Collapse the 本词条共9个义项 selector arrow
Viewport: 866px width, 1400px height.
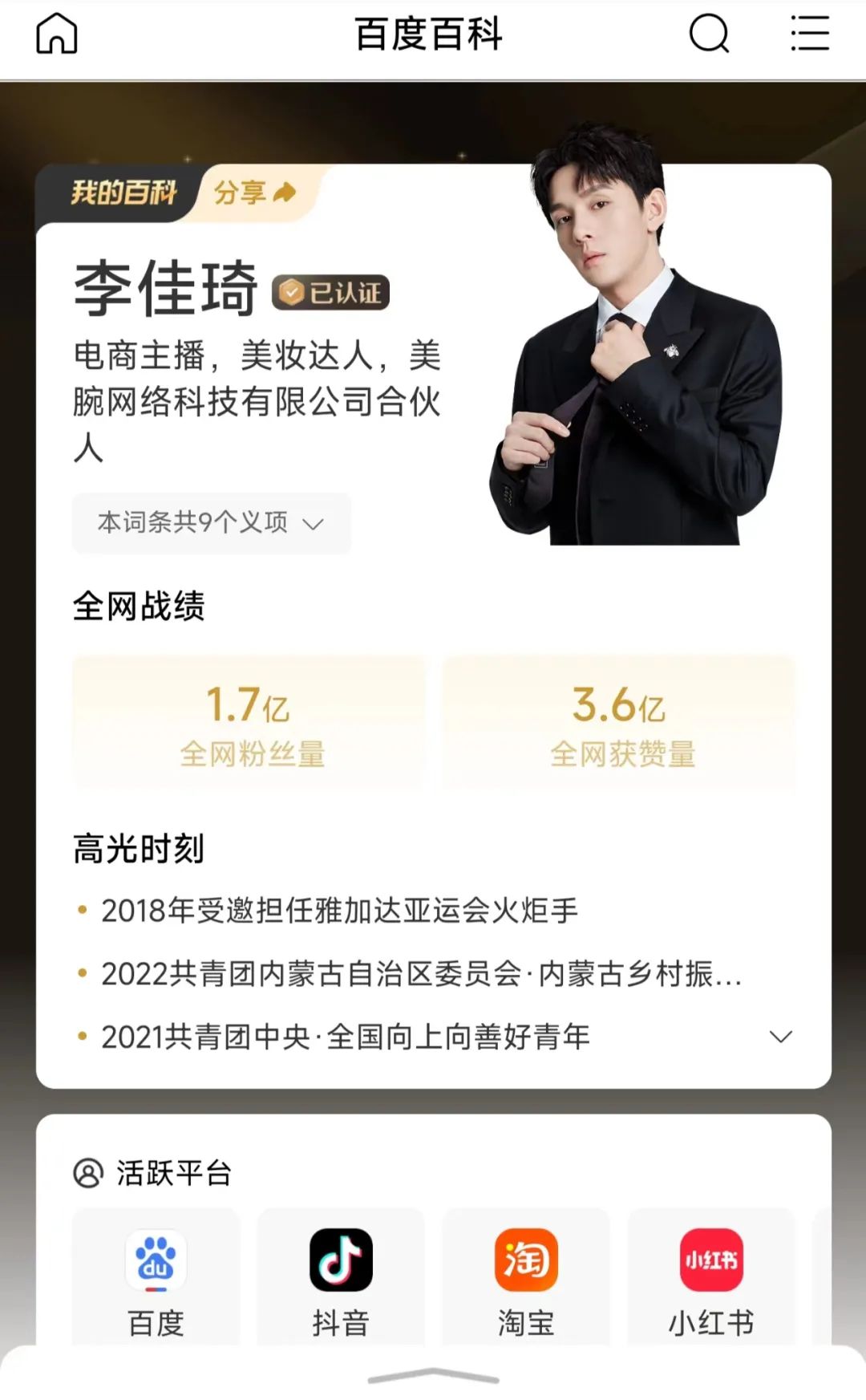pyautogui.click(x=313, y=524)
